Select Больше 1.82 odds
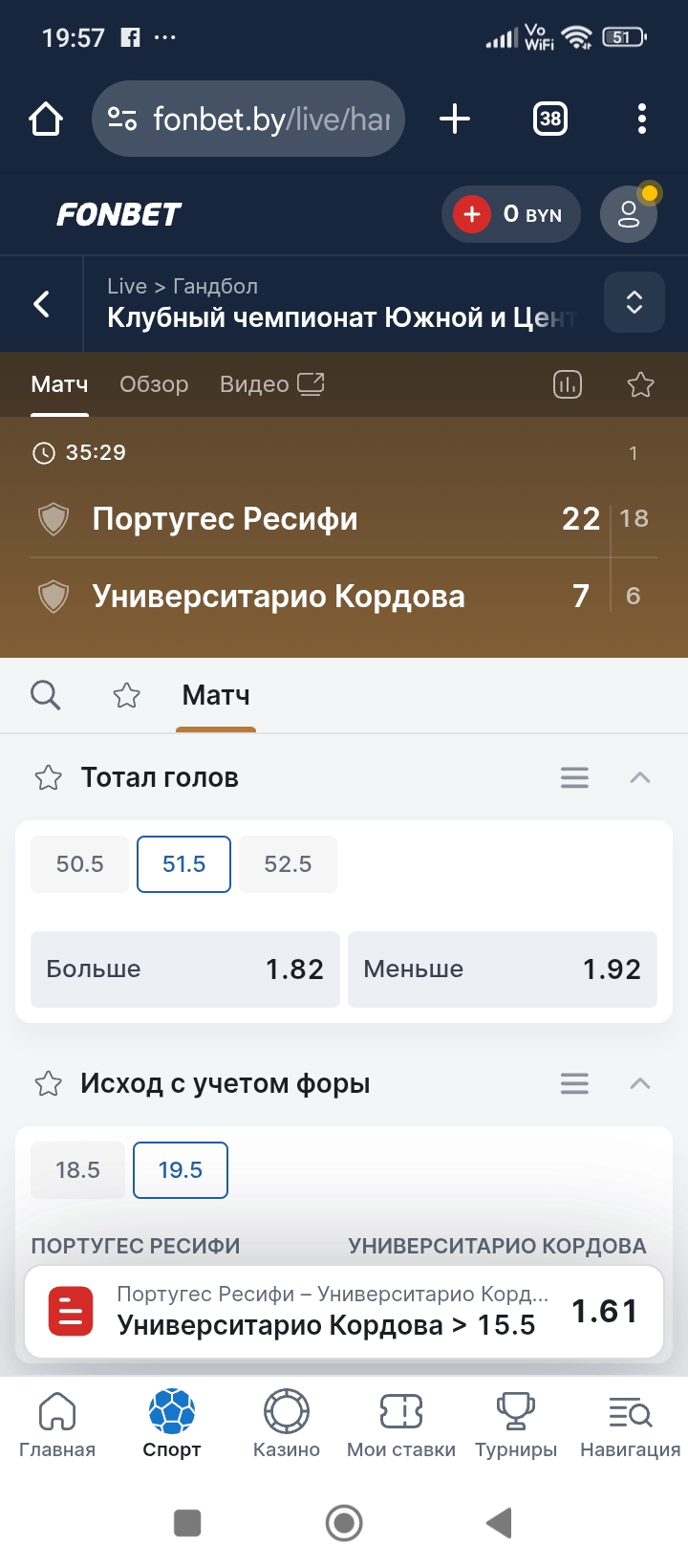The image size is (688, 1568). click(x=184, y=969)
